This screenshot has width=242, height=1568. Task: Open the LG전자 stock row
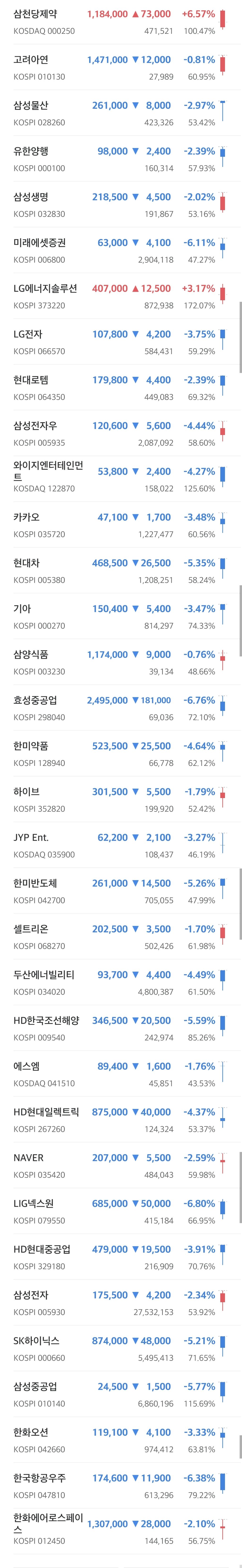pyautogui.click(x=121, y=342)
